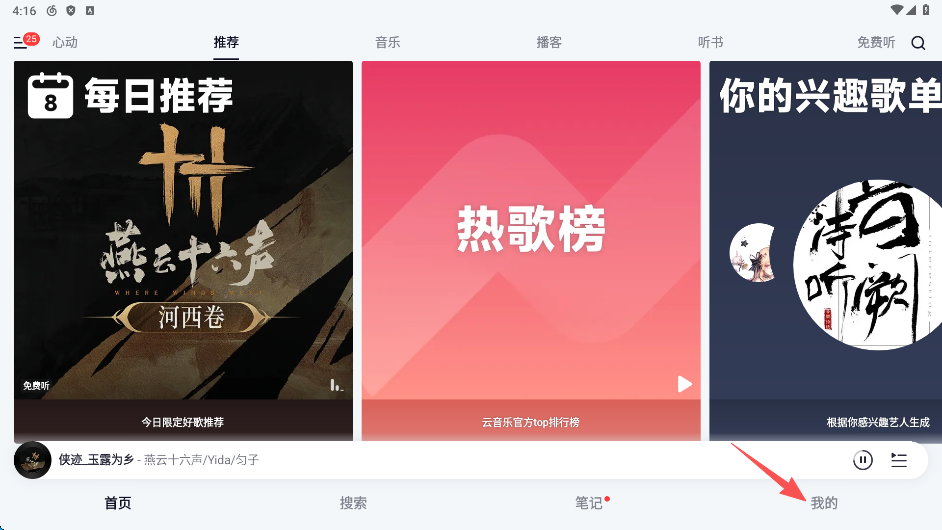This screenshot has height=530, width=942.
Task: Switch to the 心动 tab
Action: click(x=65, y=43)
